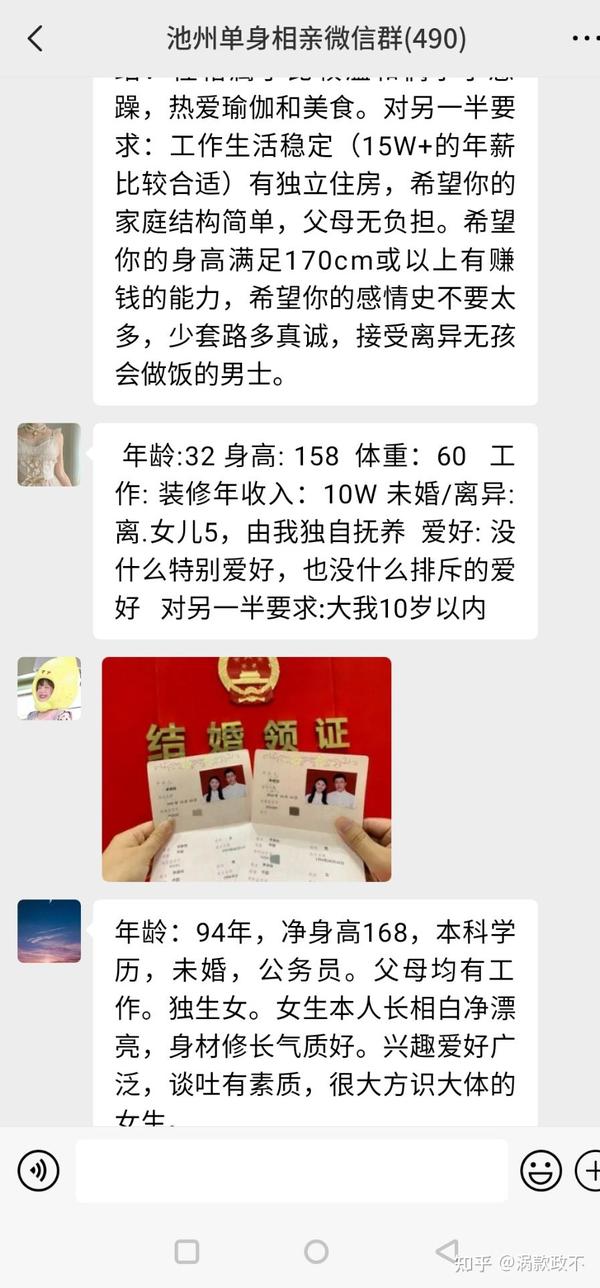Open recent apps from navigation bar
The image size is (600, 1288).
point(187,1251)
